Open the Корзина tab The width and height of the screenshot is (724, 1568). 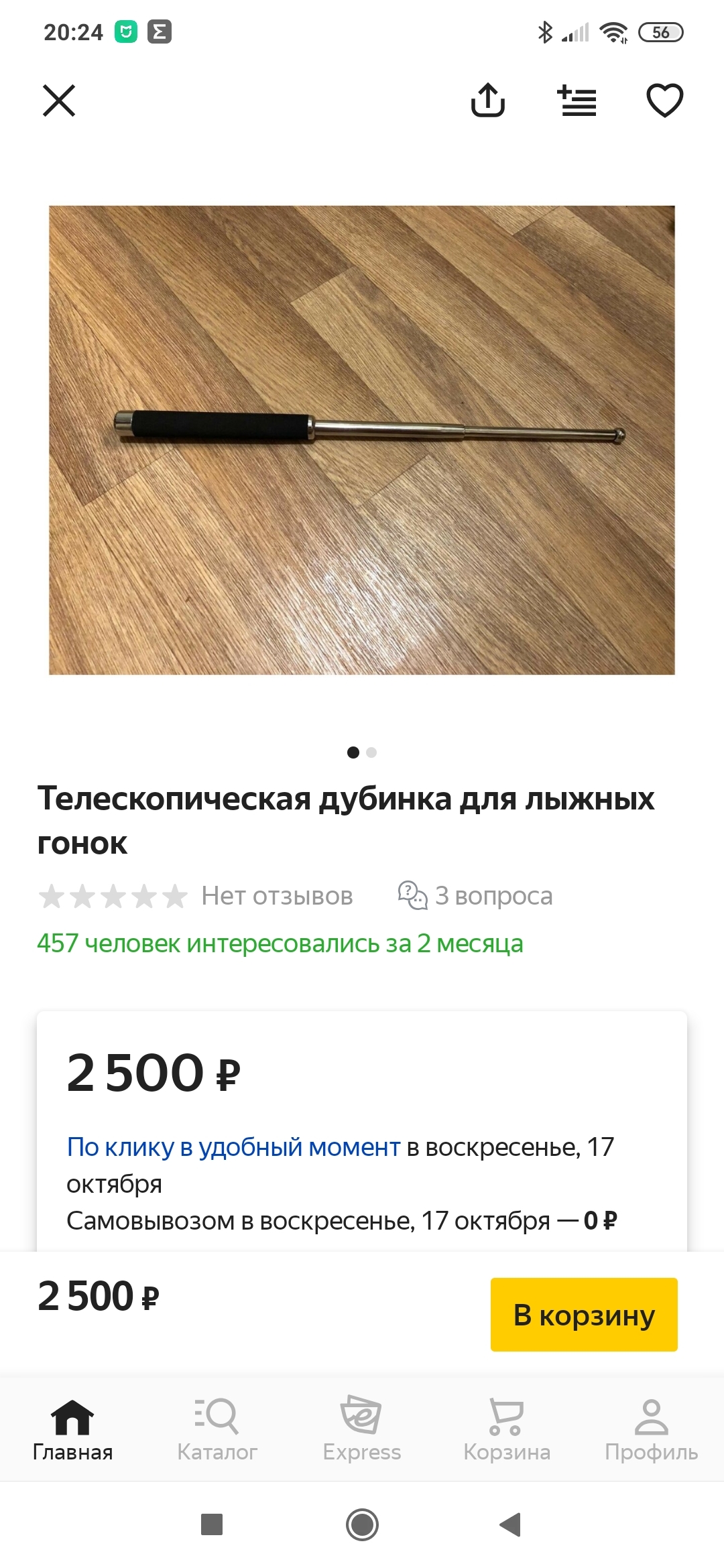pos(507,1430)
